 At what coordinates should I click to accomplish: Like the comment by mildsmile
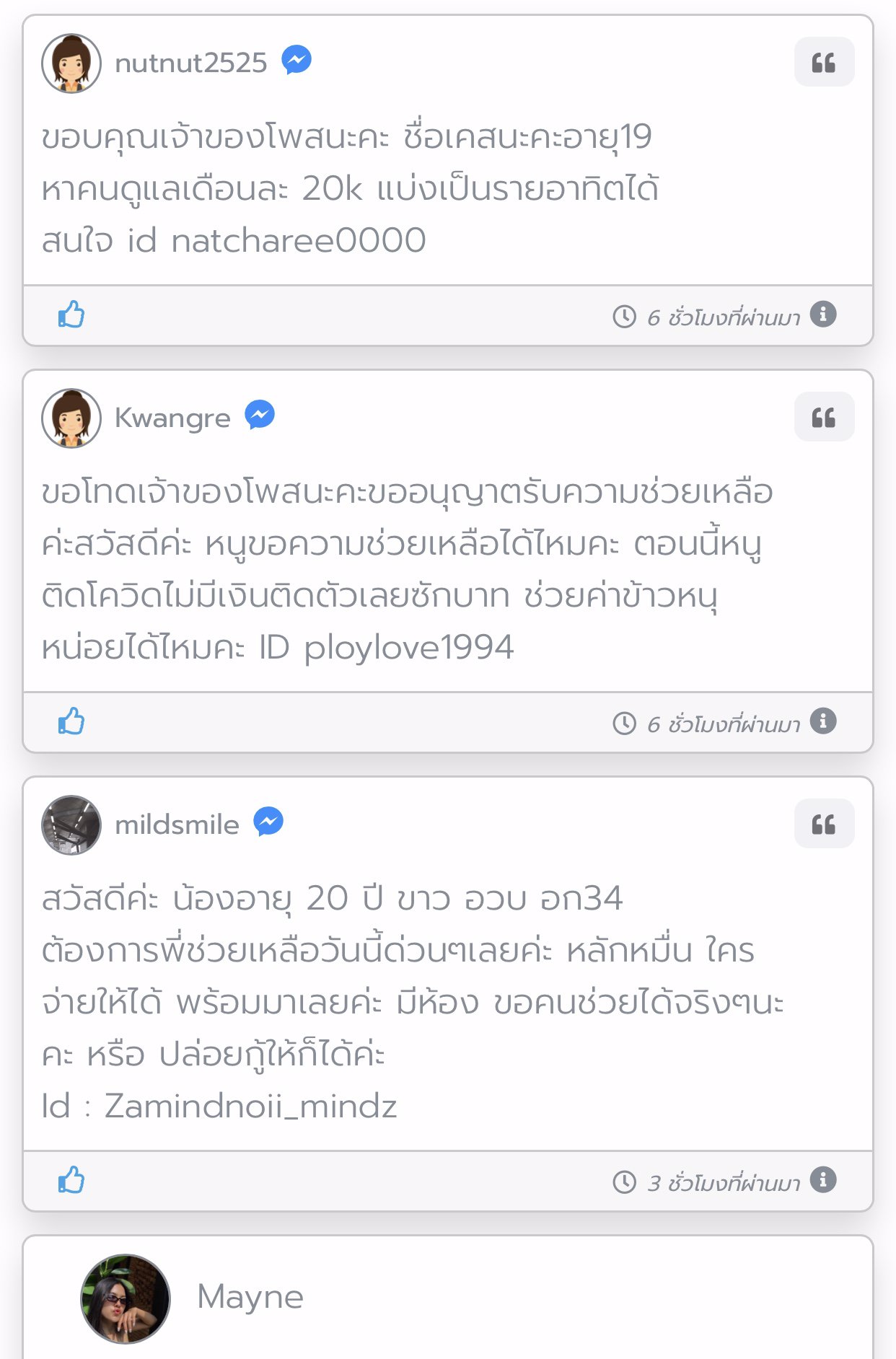(x=71, y=1181)
